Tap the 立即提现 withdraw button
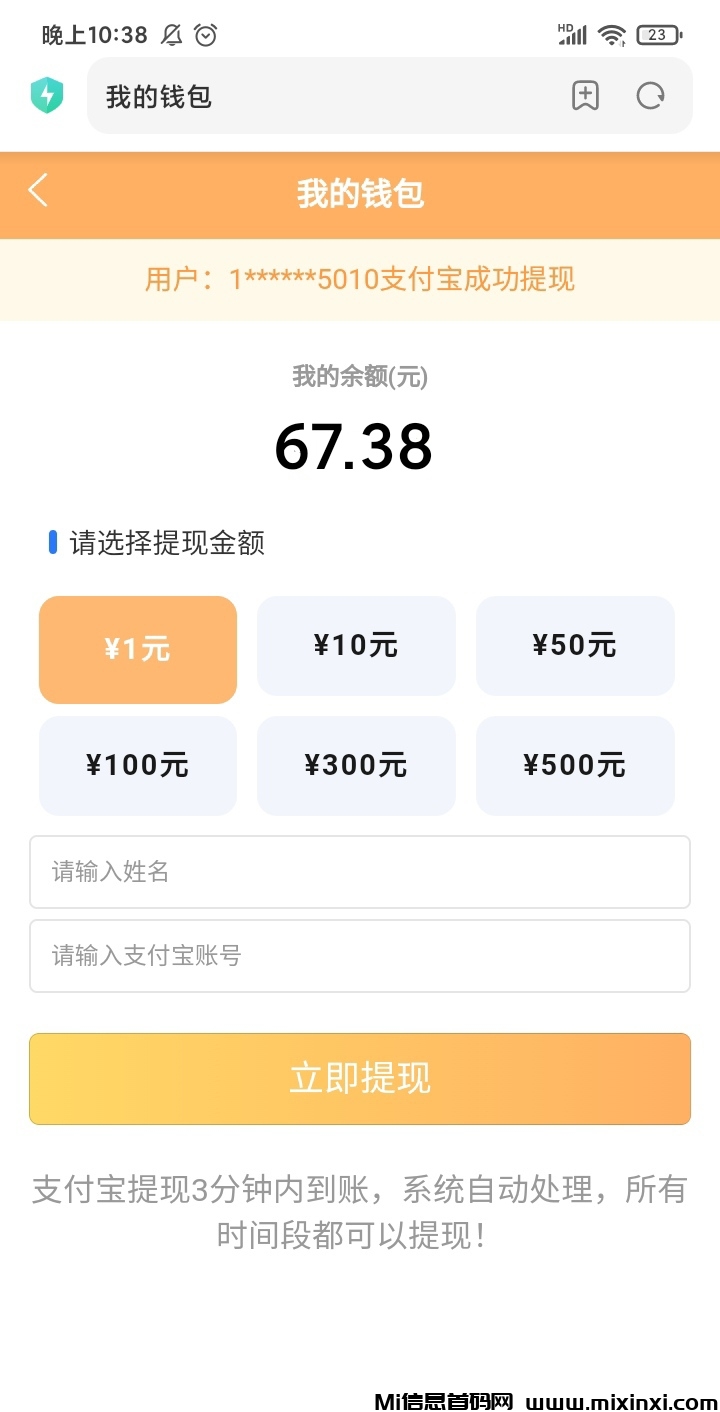Screen dimensions: 720x1412 (360, 1078)
